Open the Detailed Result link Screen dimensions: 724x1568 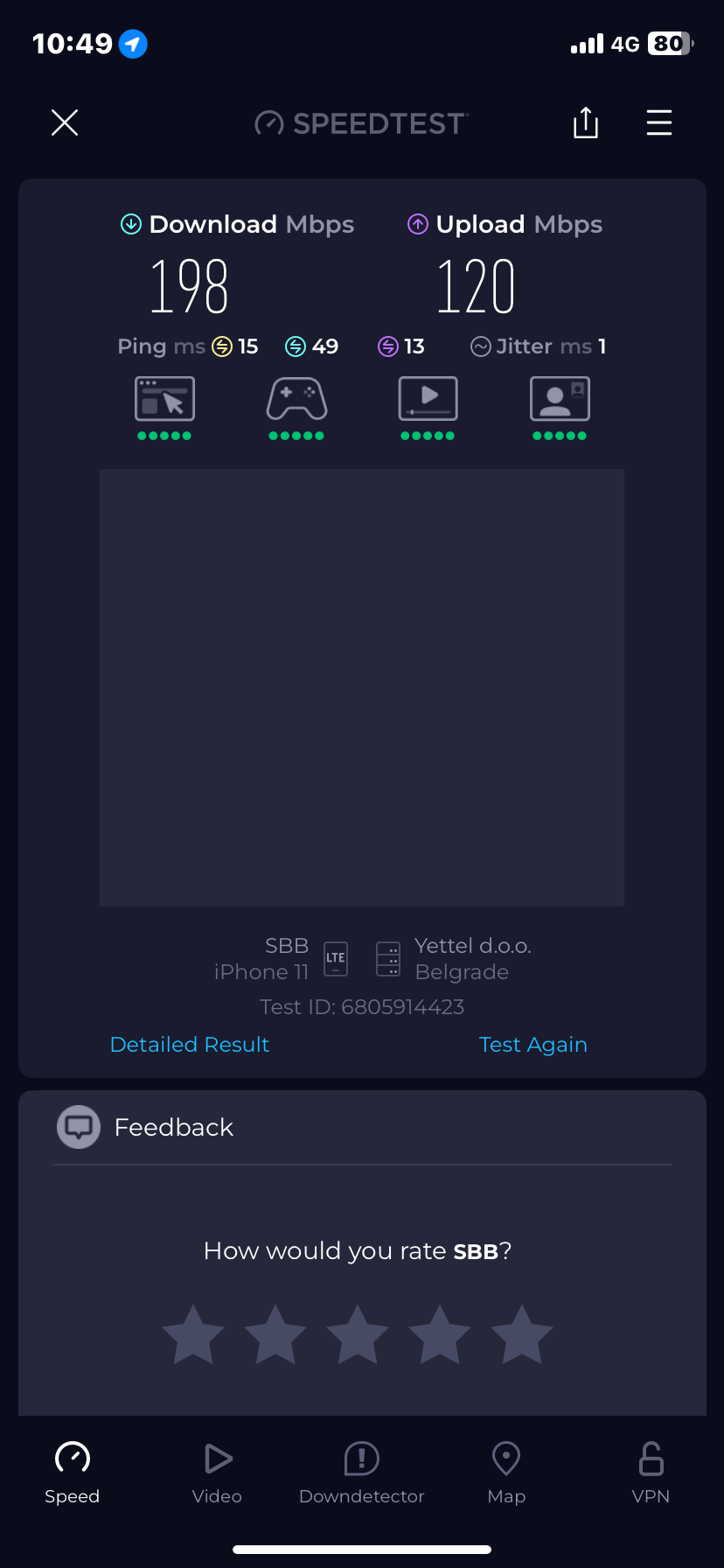pyautogui.click(x=190, y=1045)
